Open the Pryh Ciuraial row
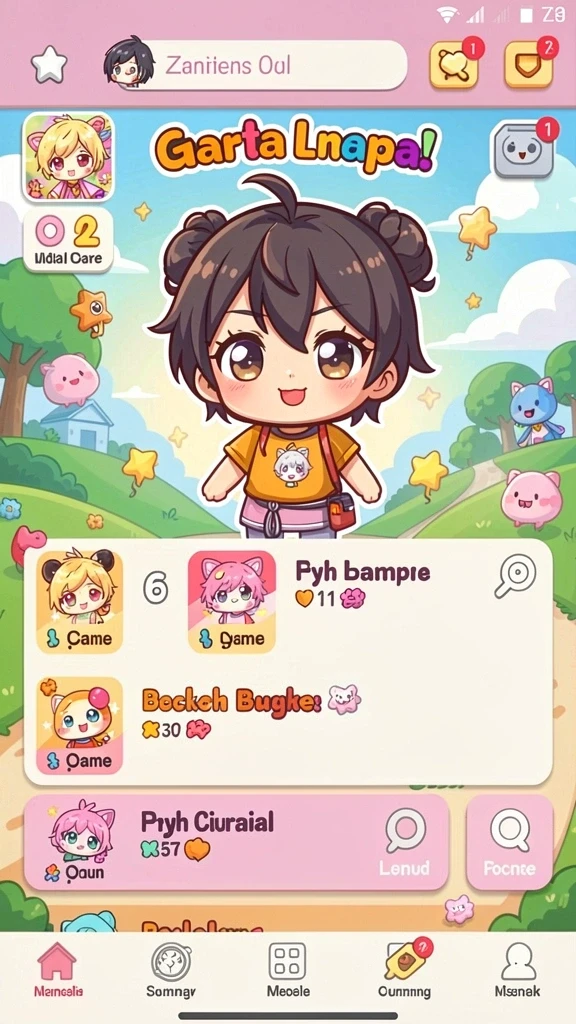The width and height of the screenshot is (576, 1024). [236, 842]
